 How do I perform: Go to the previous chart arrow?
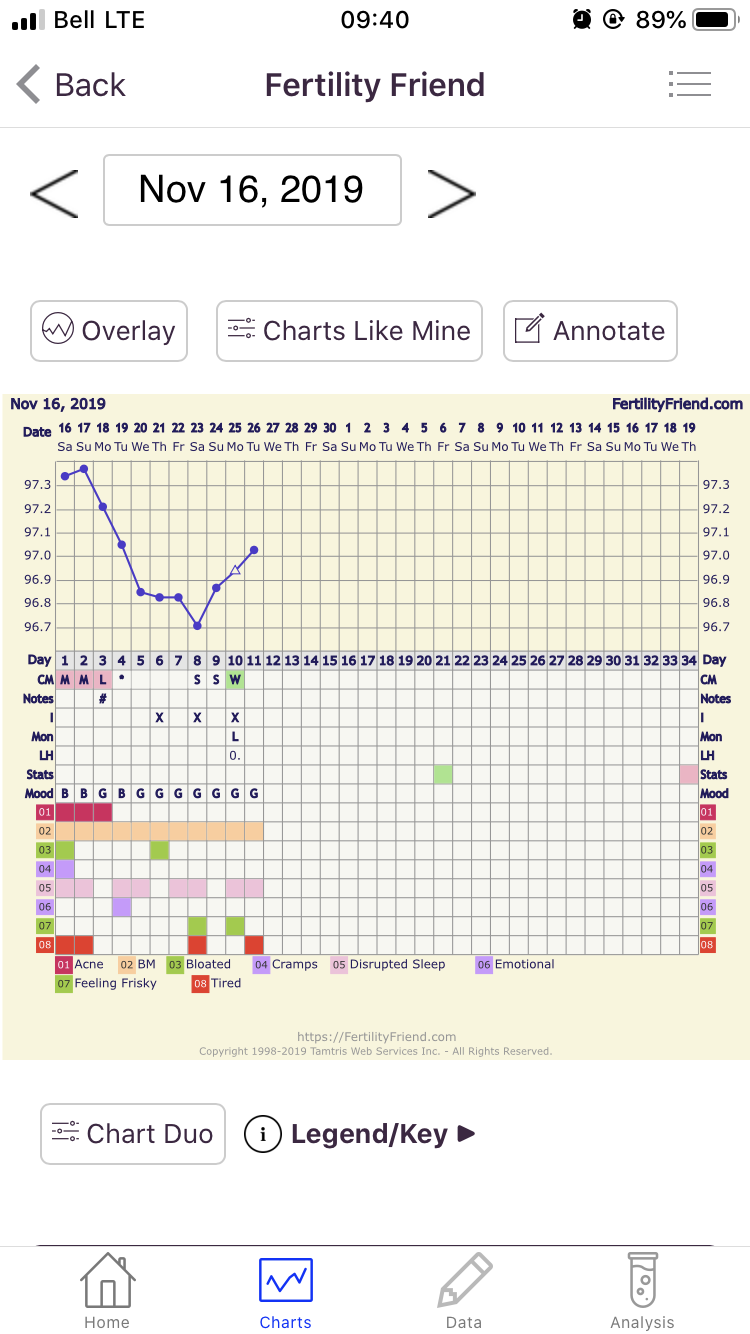pos(54,192)
